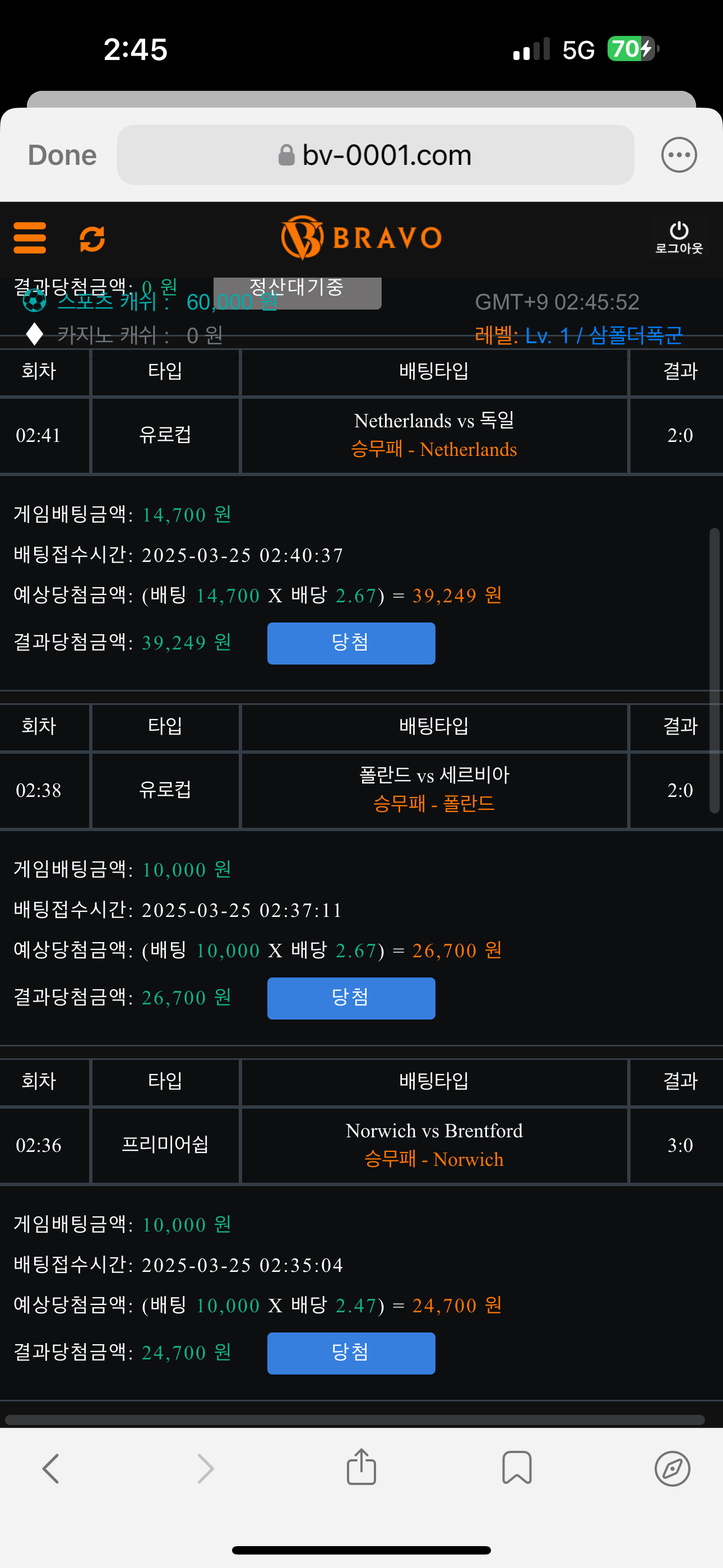Tap the 로그아웃 power button
723x1568 pixels.
(x=679, y=237)
